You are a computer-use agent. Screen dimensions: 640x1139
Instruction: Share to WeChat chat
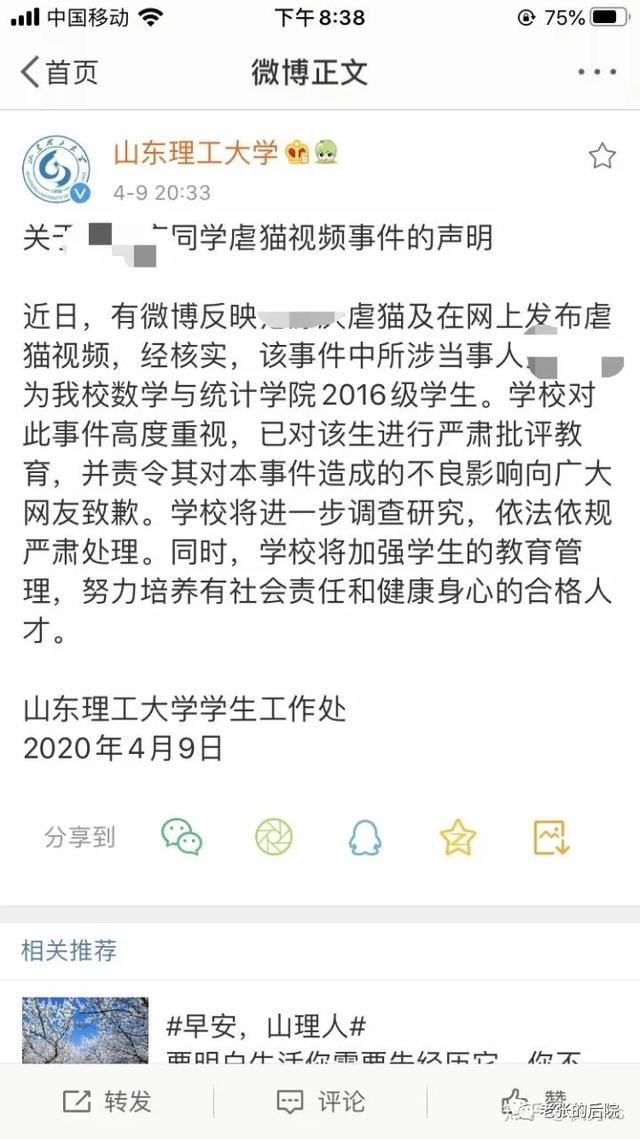coord(182,837)
